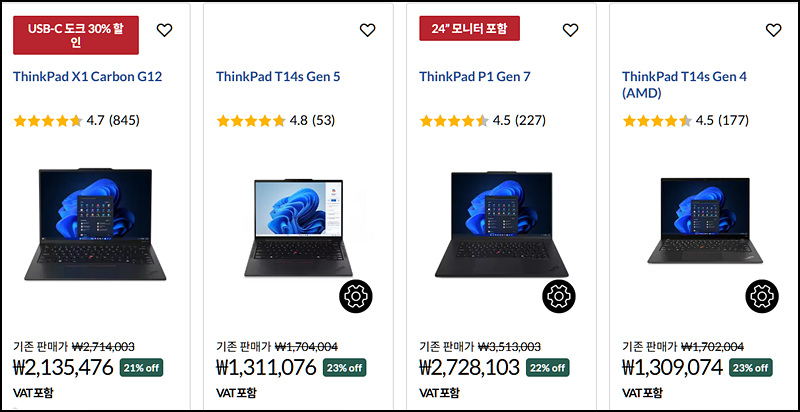Favorite the ThinkPad P1 Gen 7
The width and height of the screenshot is (800, 412).
tap(570, 30)
